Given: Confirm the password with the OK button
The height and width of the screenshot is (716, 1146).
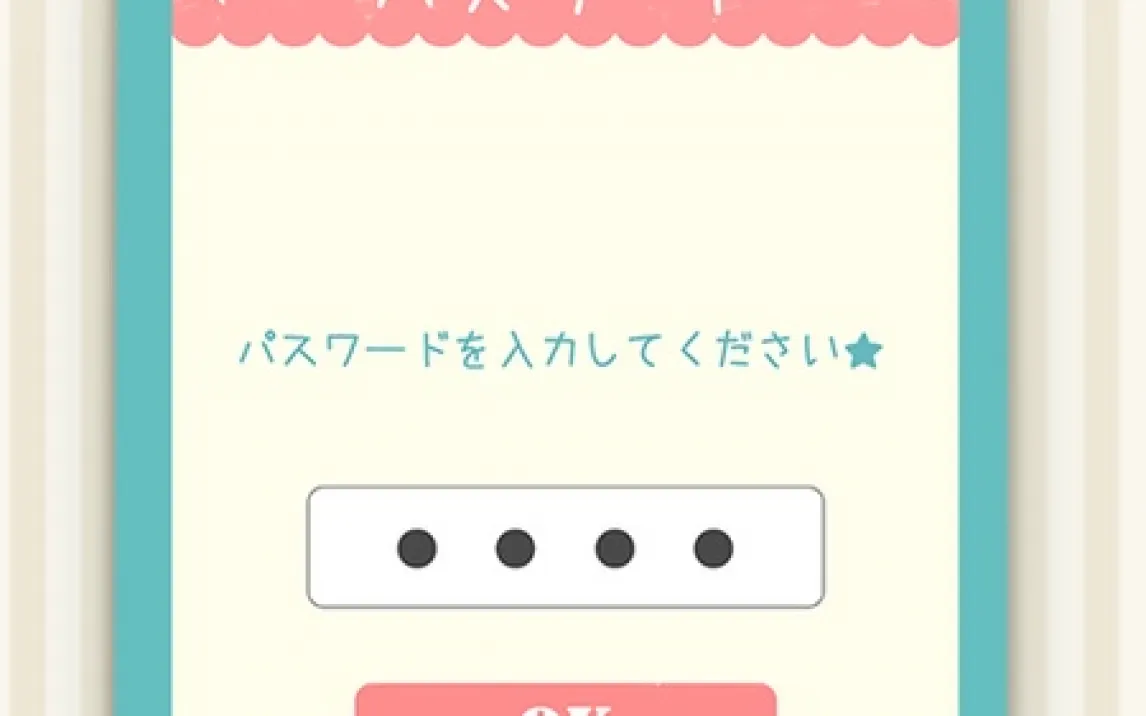Looking at the screenshot, I should pyautogui.click(x=565, y=703).
